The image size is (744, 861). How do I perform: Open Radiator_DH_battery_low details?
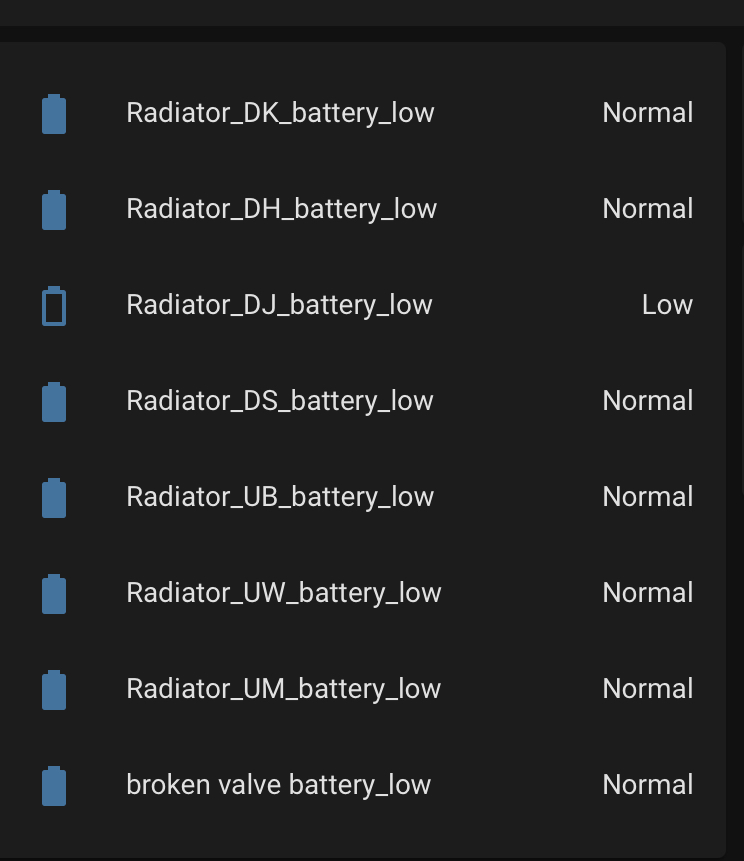coord(281,209)
